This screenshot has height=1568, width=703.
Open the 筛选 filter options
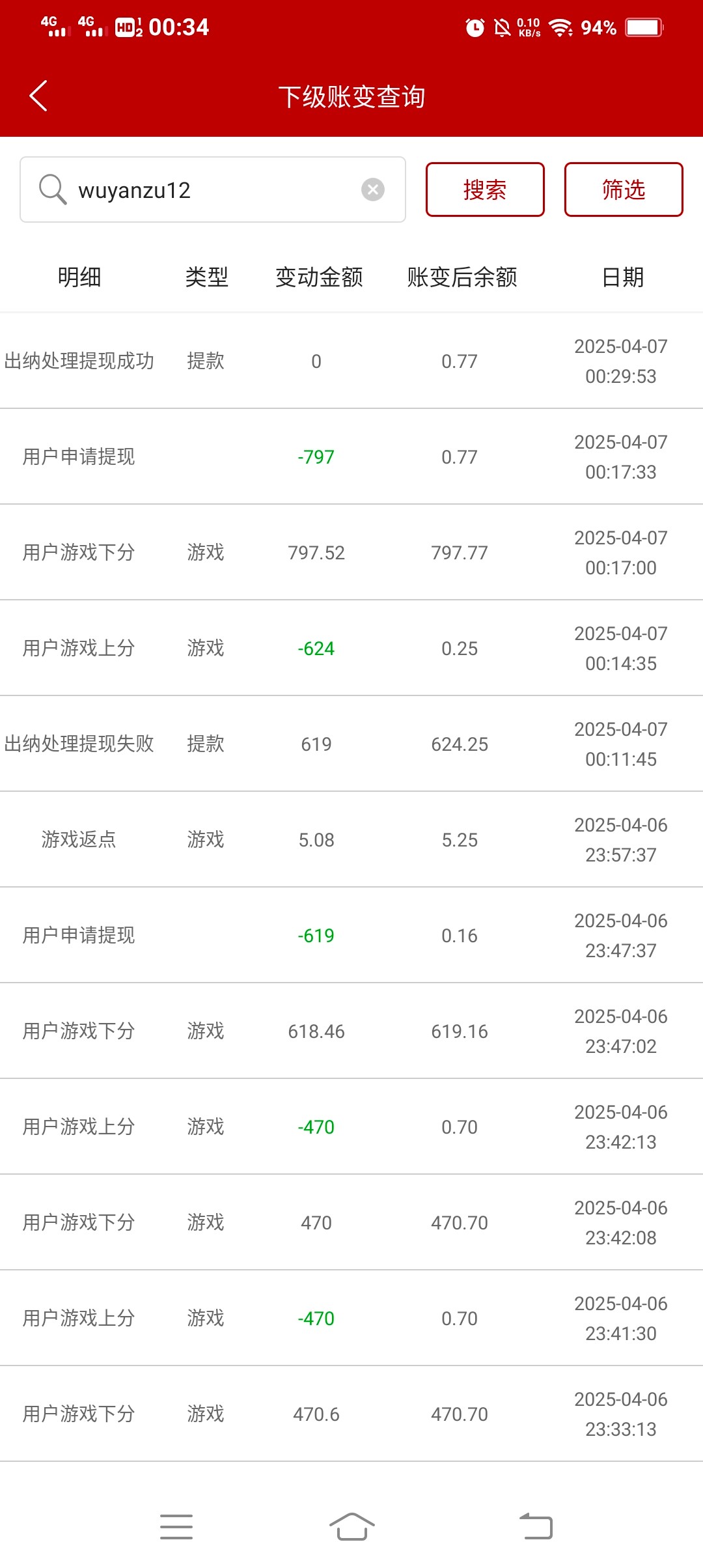pyautogui.click(x=623, y=189)
